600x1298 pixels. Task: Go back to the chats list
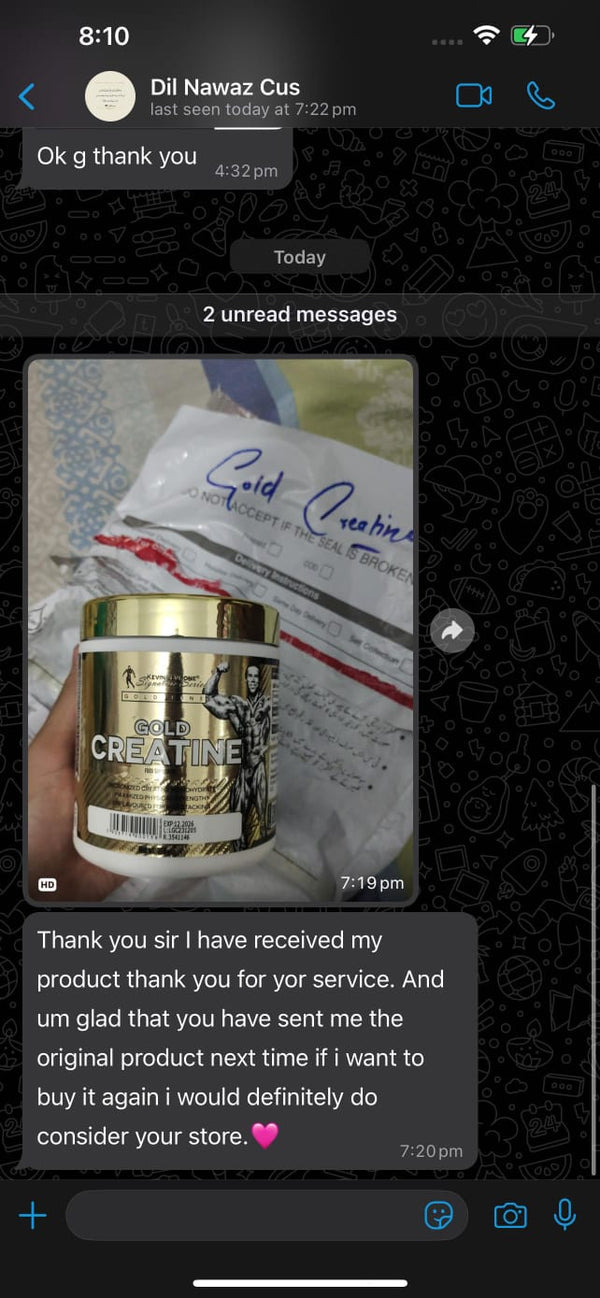pyautogui.click(x=27, y=96)
